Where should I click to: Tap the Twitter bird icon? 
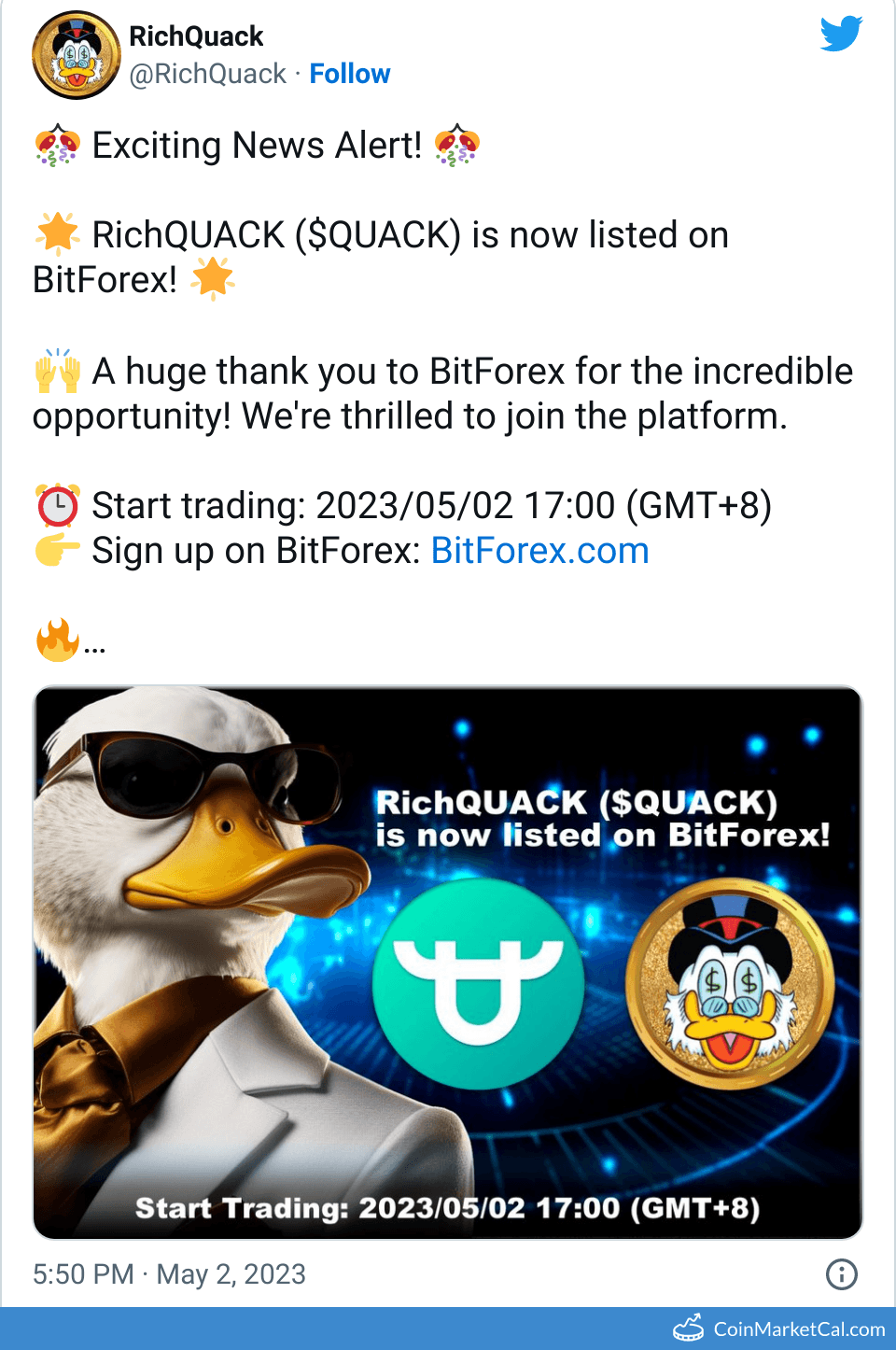click(x=841, y=34)
